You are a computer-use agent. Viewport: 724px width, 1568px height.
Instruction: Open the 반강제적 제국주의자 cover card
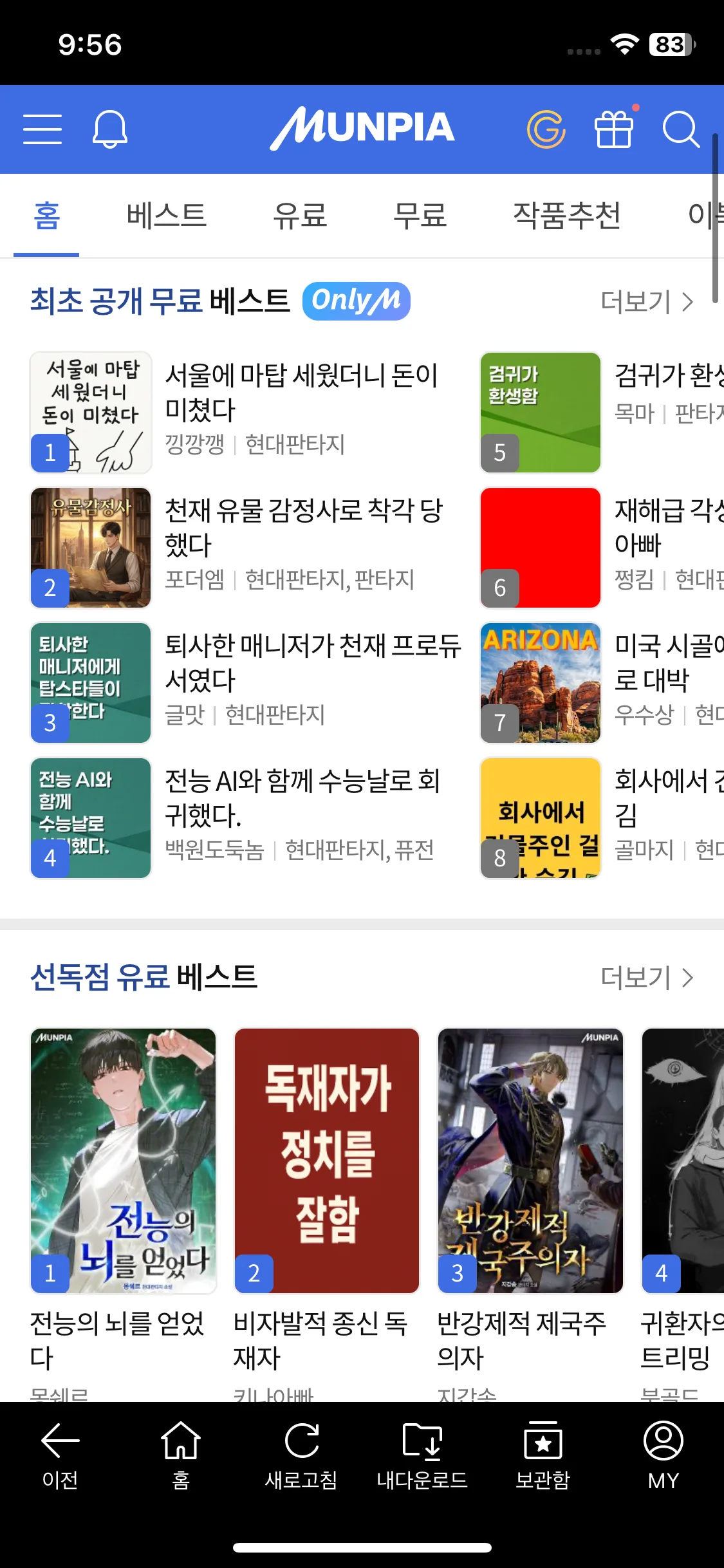[530, 1160]
